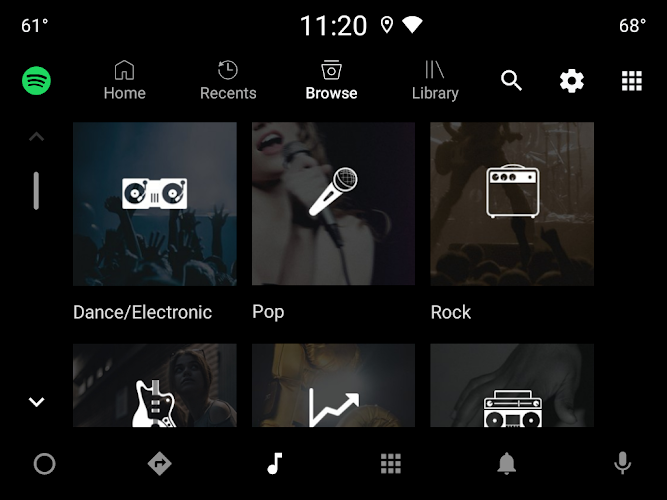Activate the voice assistant microphone
Screen dimensions: 667x500
tap(622, 463)
